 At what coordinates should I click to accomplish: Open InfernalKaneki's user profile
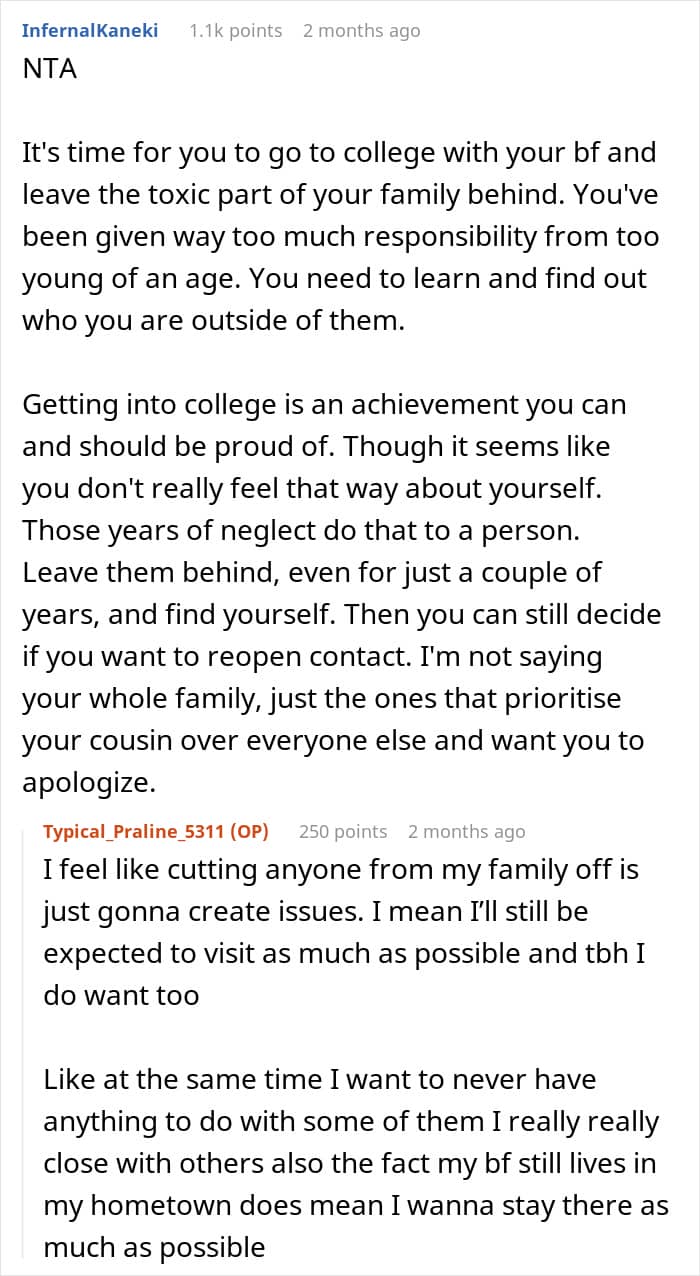click(x=90, y=30)
